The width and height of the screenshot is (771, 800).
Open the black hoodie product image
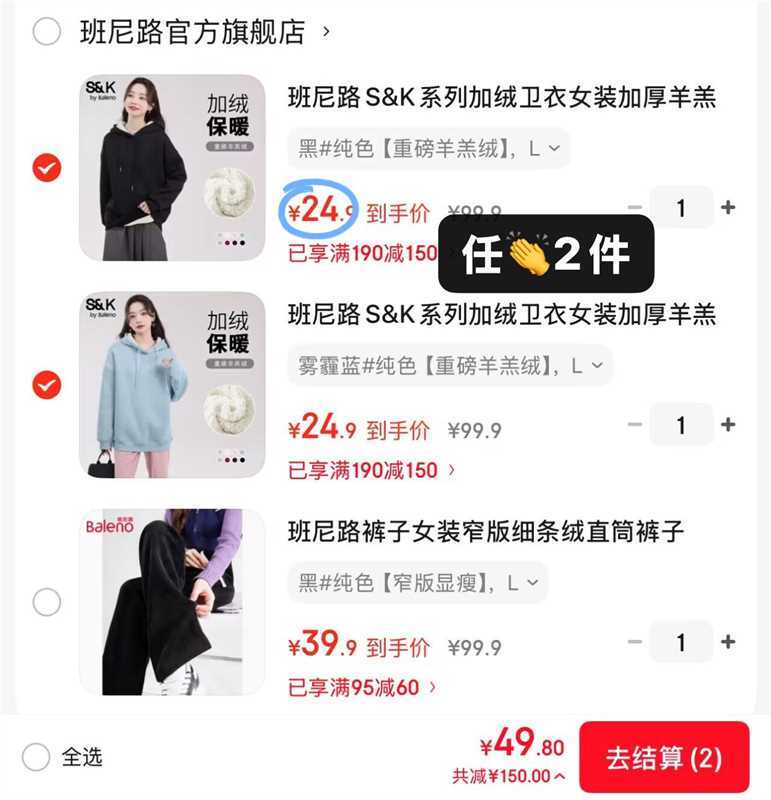172,167
